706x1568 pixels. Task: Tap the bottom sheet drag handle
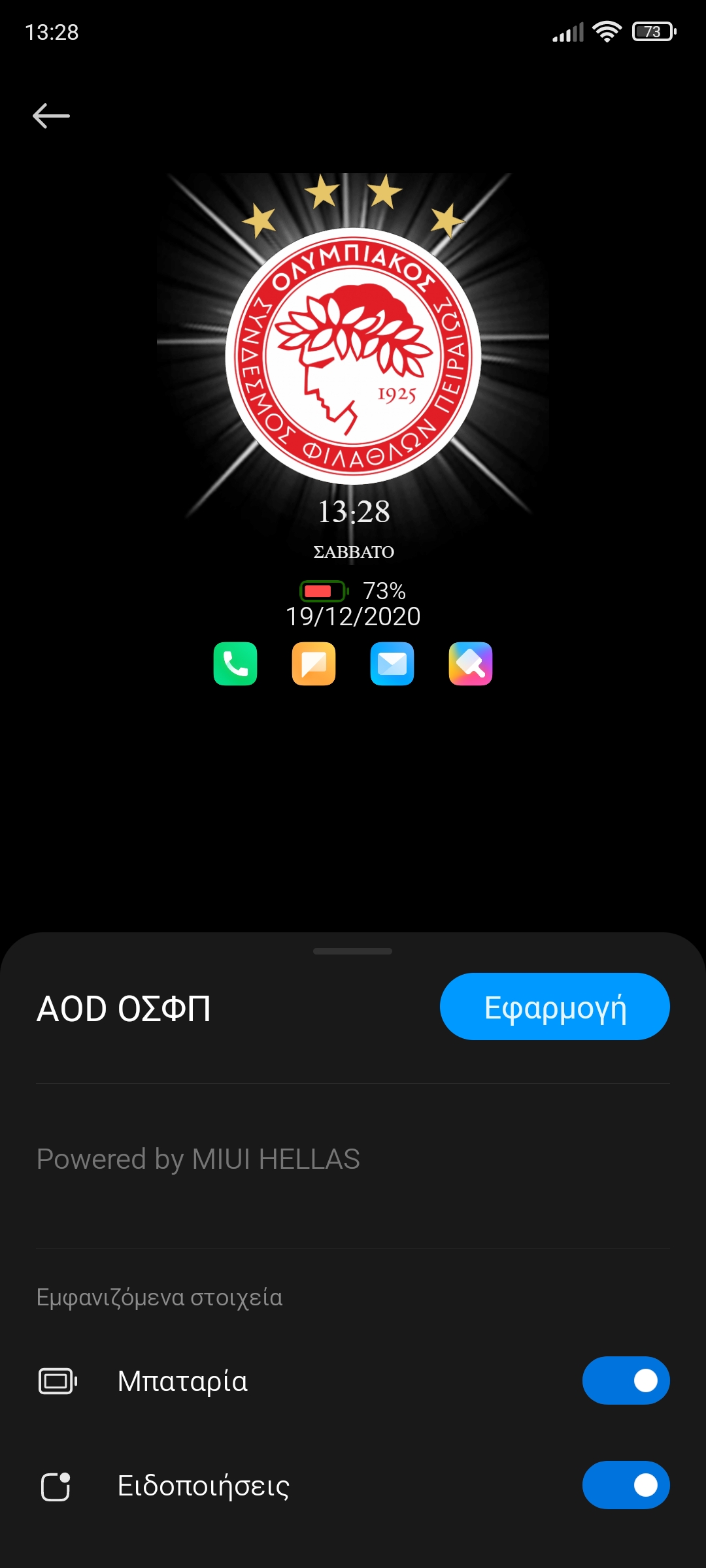coord(352,951)
